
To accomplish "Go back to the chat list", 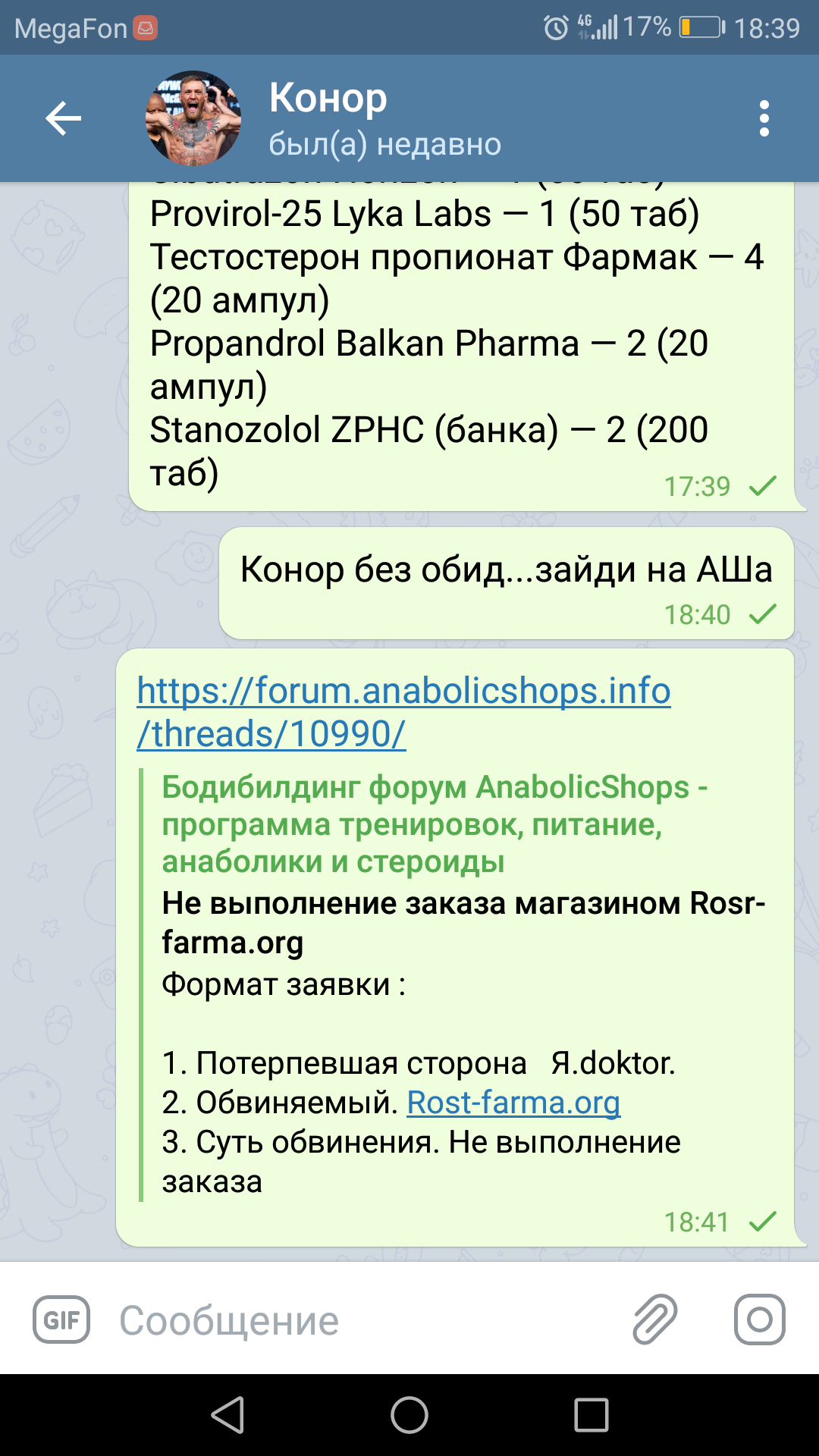I will [63, 118].
